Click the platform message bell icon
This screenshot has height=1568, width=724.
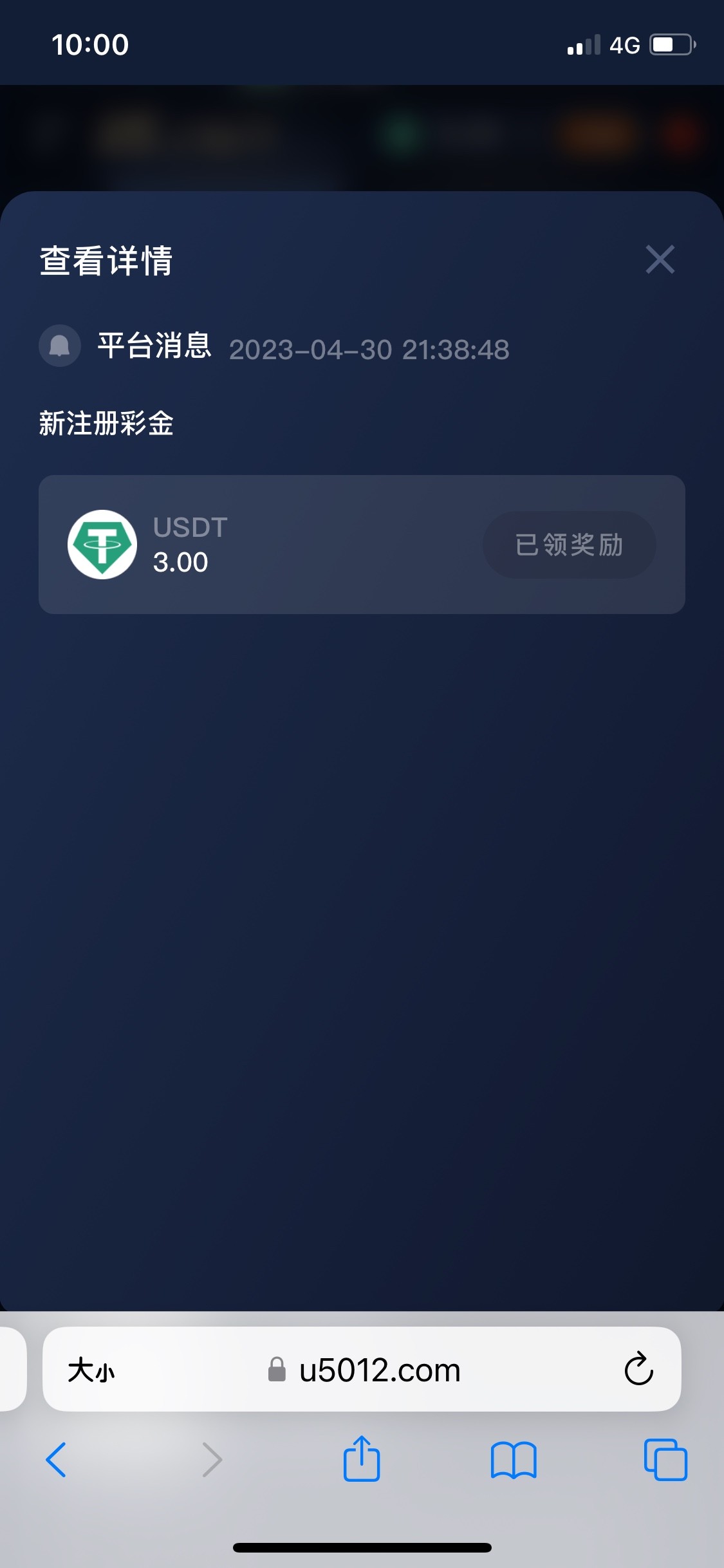click(59, 346)
